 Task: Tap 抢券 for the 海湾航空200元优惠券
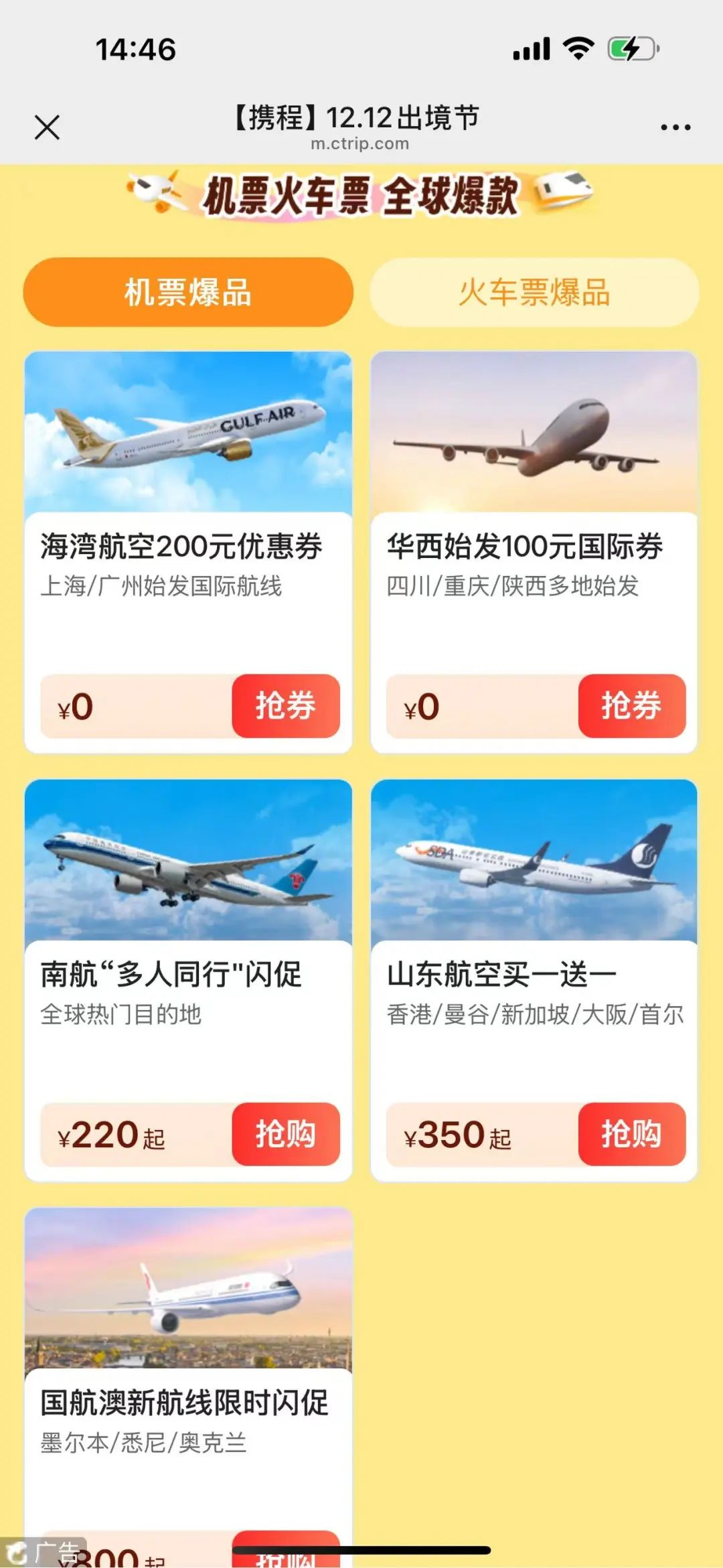point(286,706)
